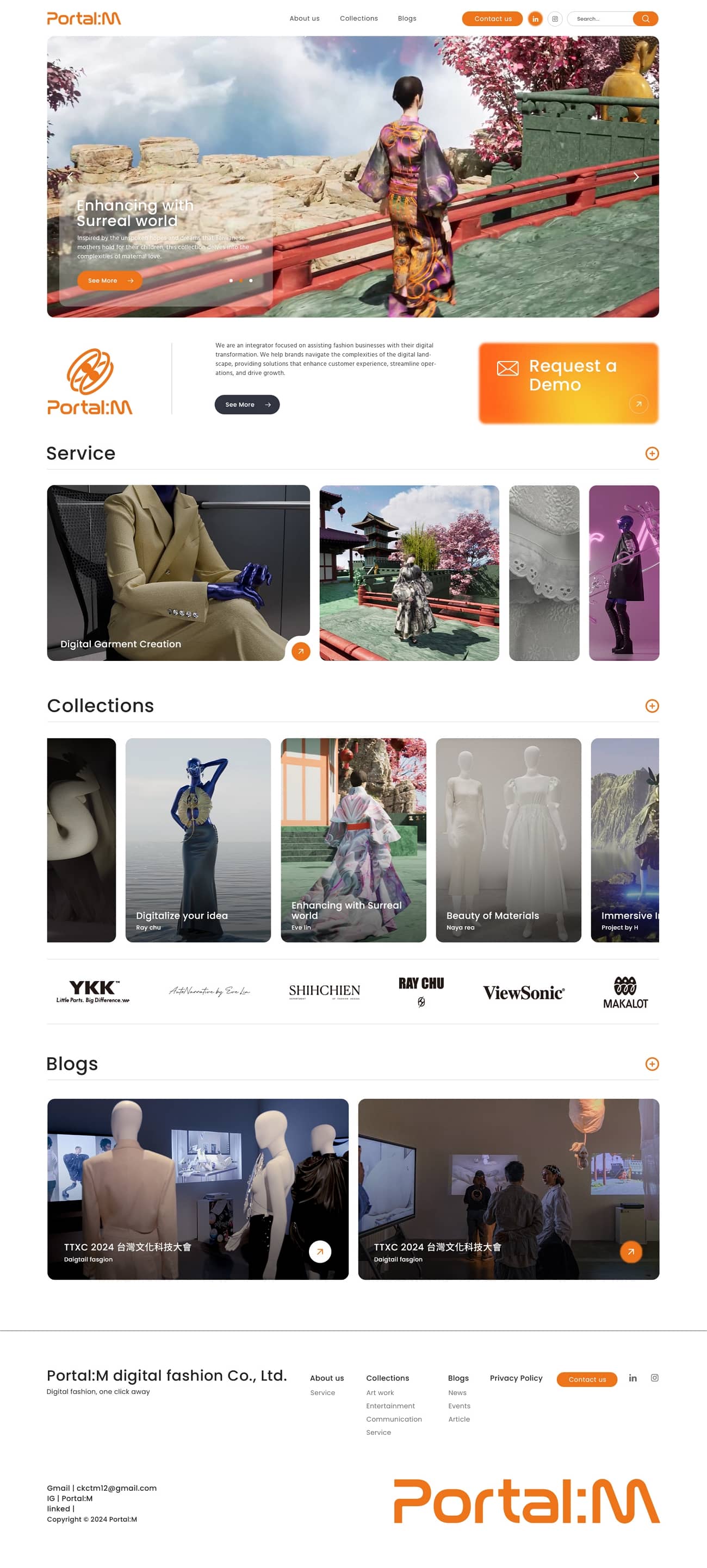Open Privacy Policy in the footer
The image size is (707, 1568).
click(515, 1378)
